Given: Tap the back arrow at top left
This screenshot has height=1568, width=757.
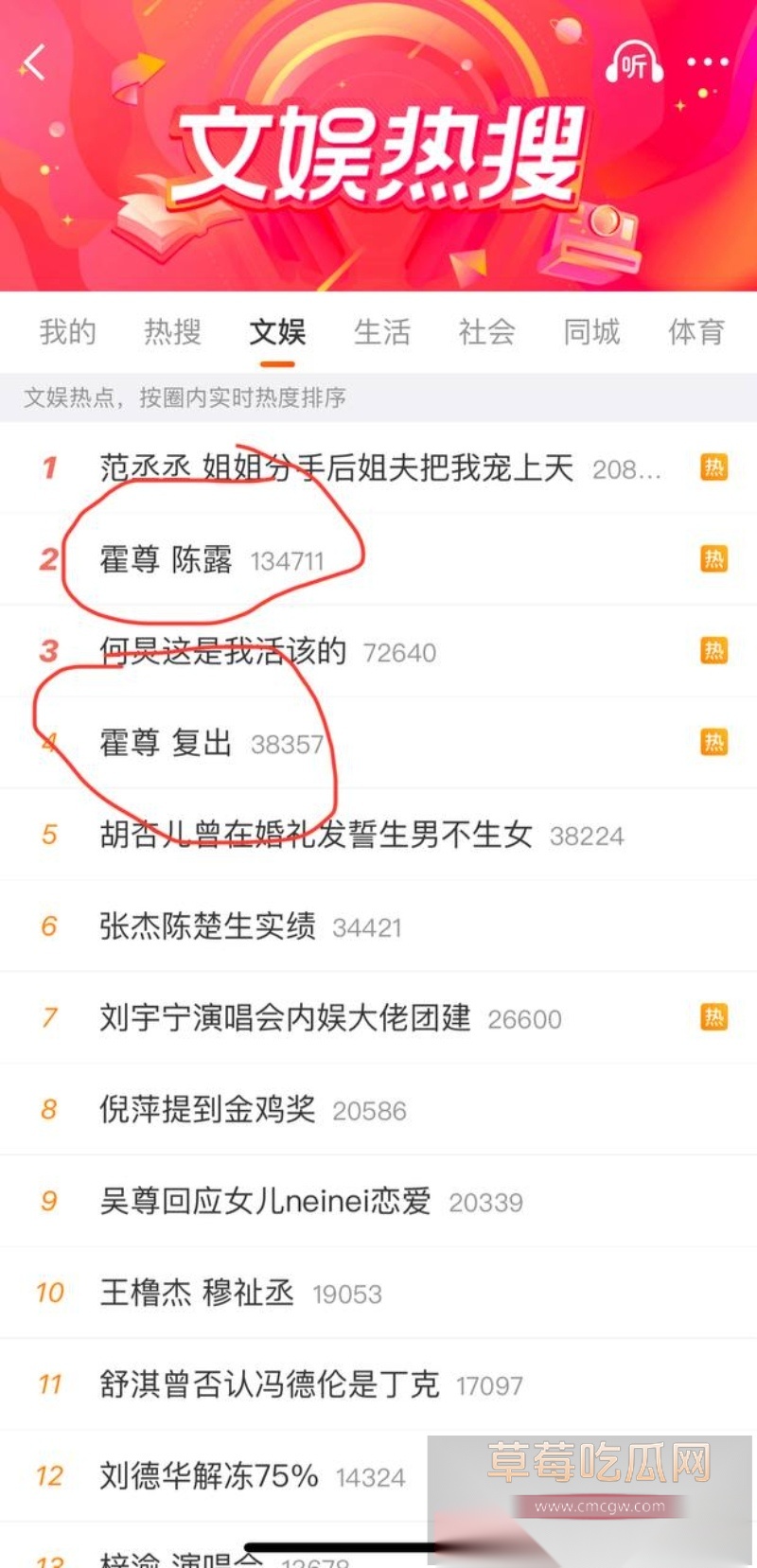Looking at the screenshot, I should click(34, 62).
